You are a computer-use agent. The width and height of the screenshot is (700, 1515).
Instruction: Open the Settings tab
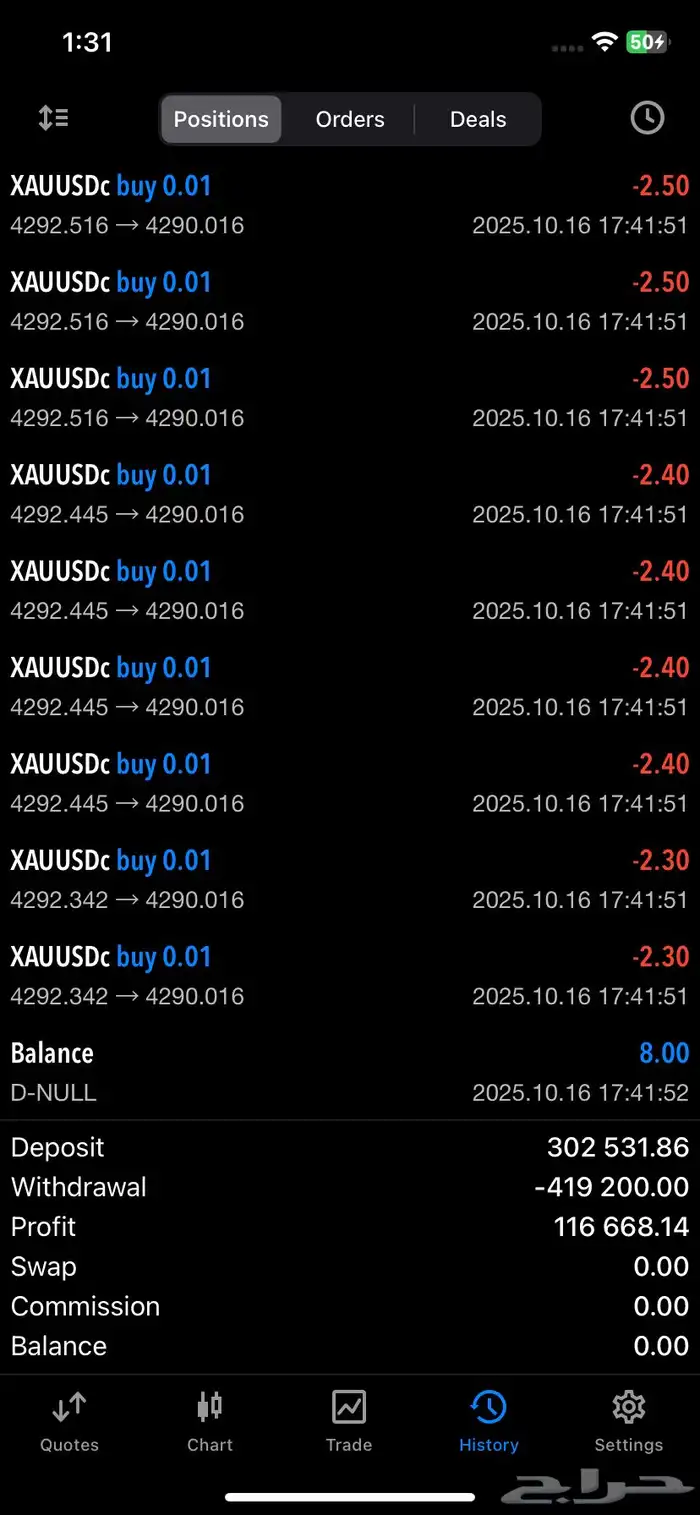[x=628, y=1422]
